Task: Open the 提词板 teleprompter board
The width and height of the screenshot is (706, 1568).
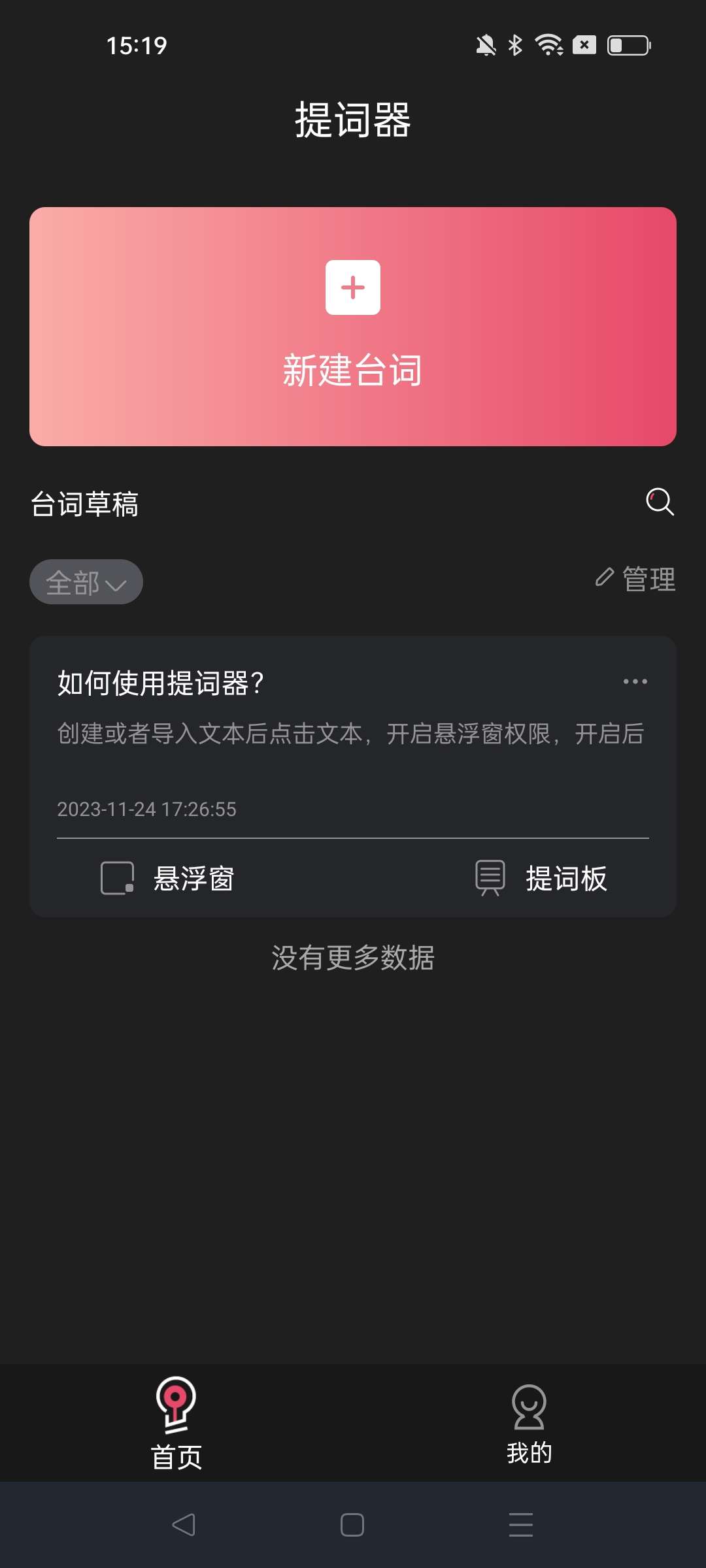Action: pyautogui.click(x=541, y=878)
